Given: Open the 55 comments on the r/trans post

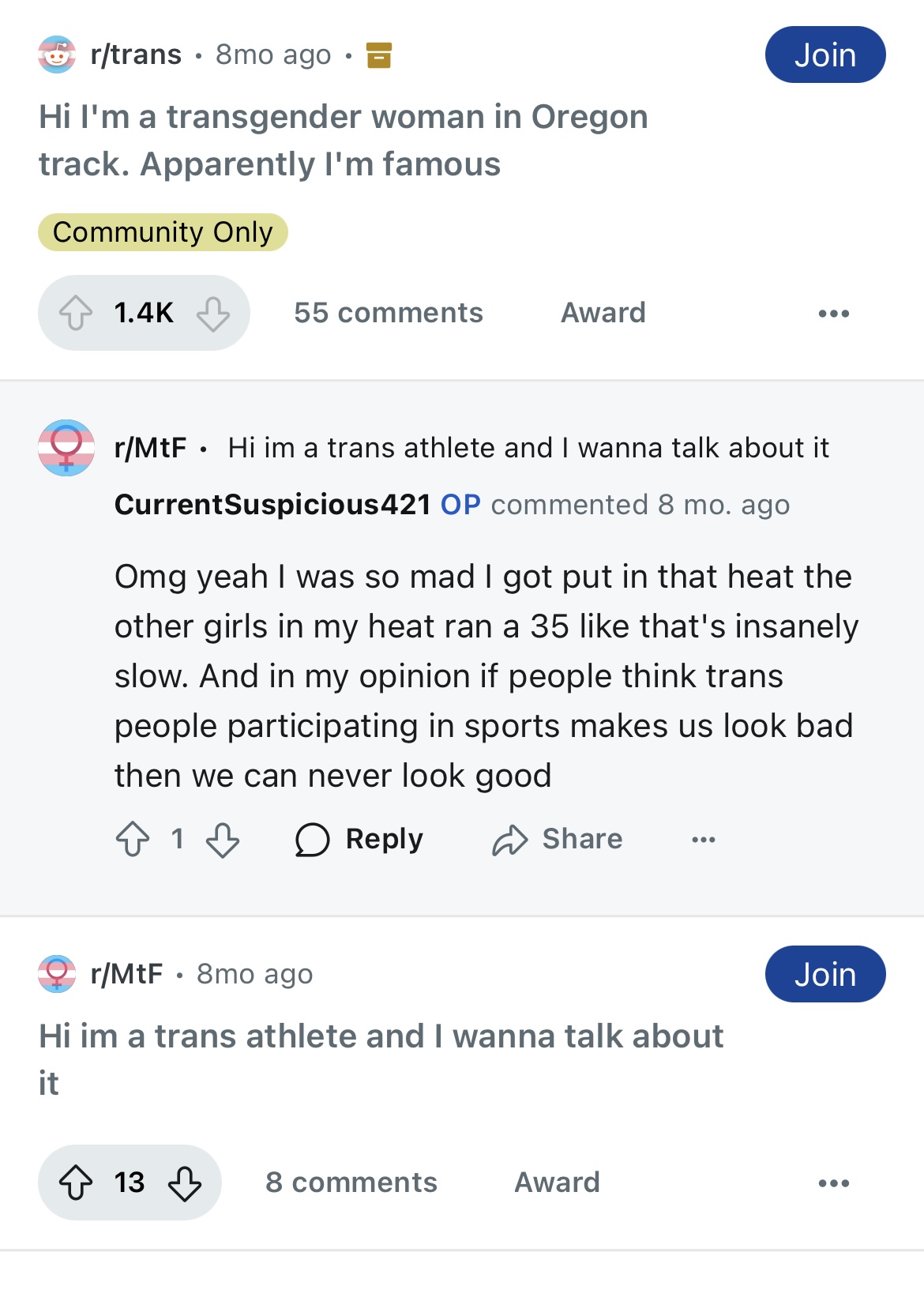Looking at the screenshot, I should tap(388, 313).
